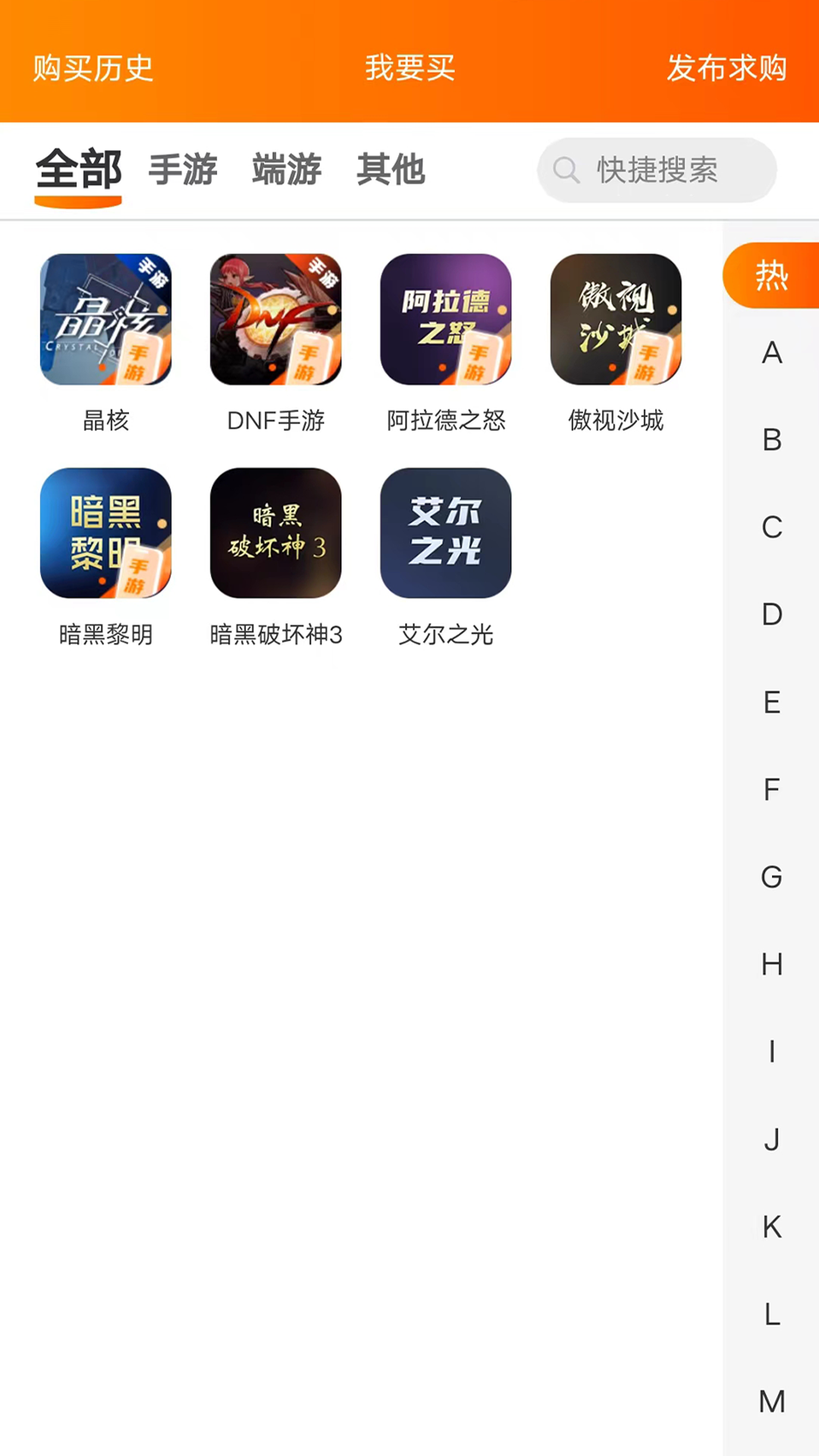Image resolution: width=819 pixels, height=1456 pixels.
Task: Open the 暗黑黎明 game icon
Action: [105, 533]
